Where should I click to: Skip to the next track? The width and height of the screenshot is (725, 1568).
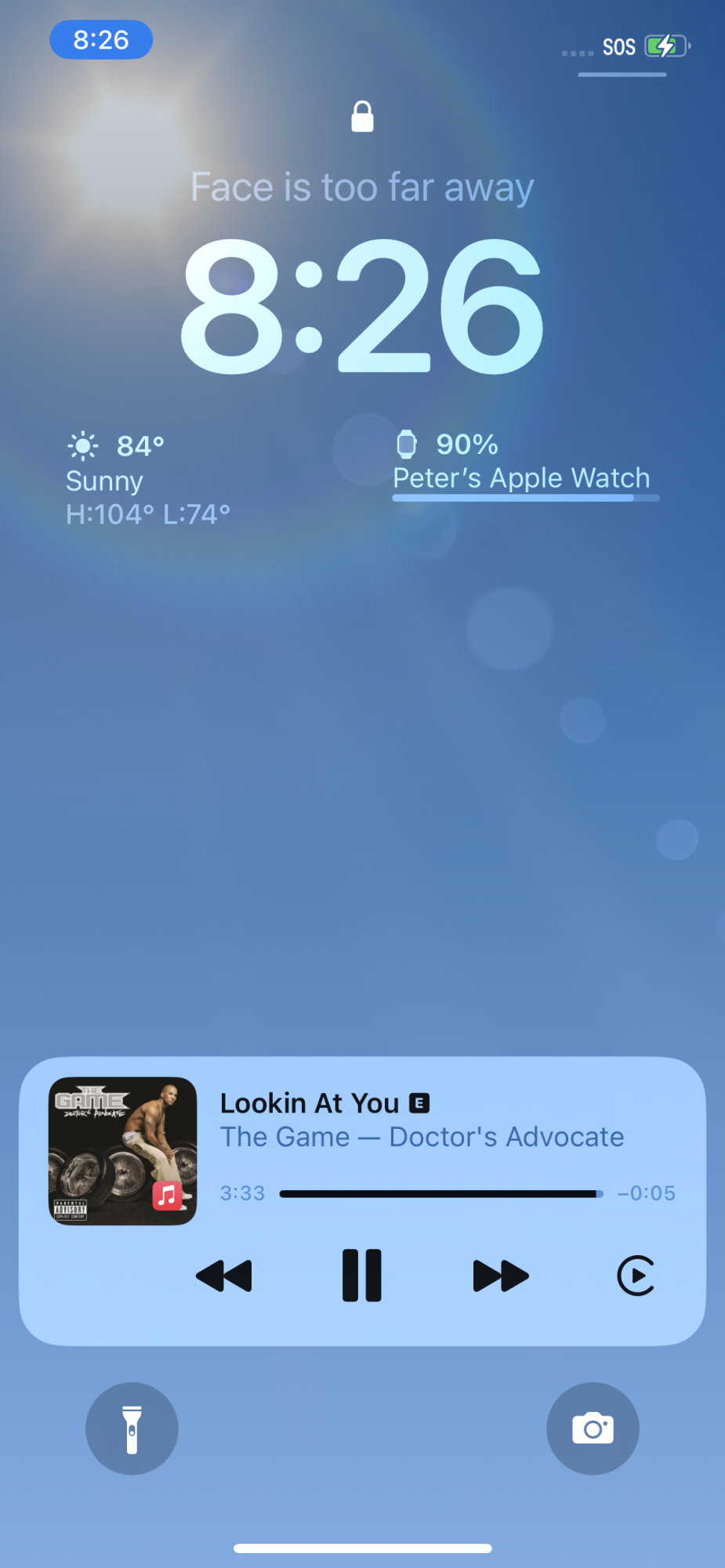pos(501,1276)
